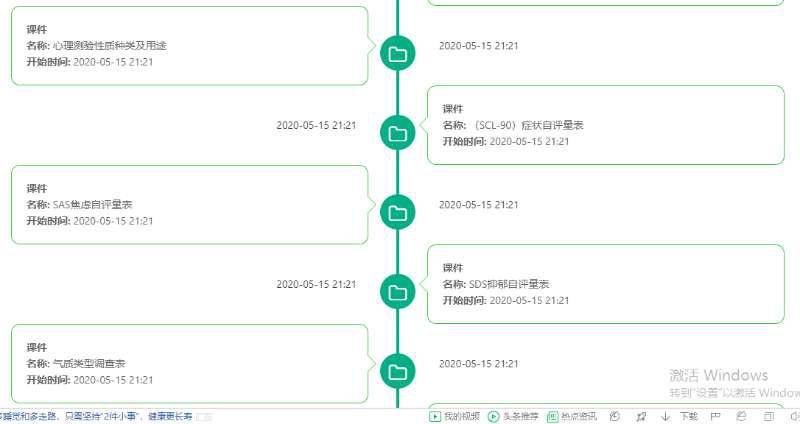Viewport: 800px width, 424px height.
Task: Tap folder marker beside 气质类型调查表
Action: coord(398,372)
